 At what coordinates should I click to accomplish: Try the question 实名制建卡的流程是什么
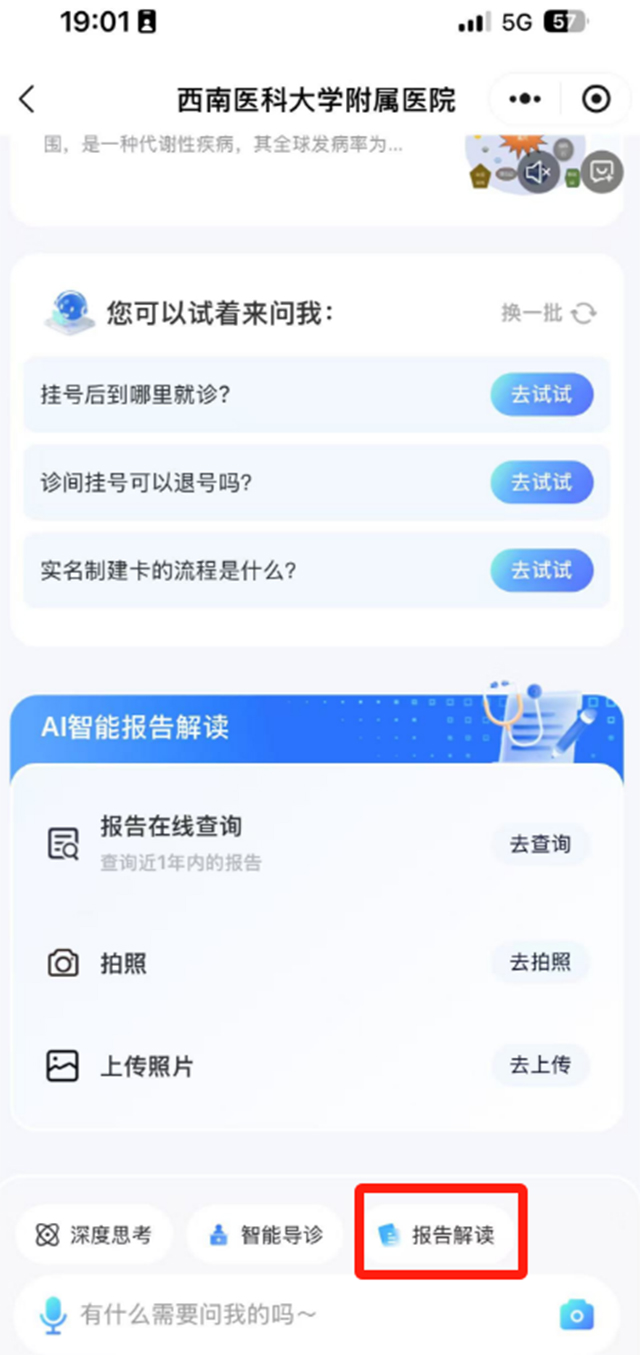(x=541, y=571)
